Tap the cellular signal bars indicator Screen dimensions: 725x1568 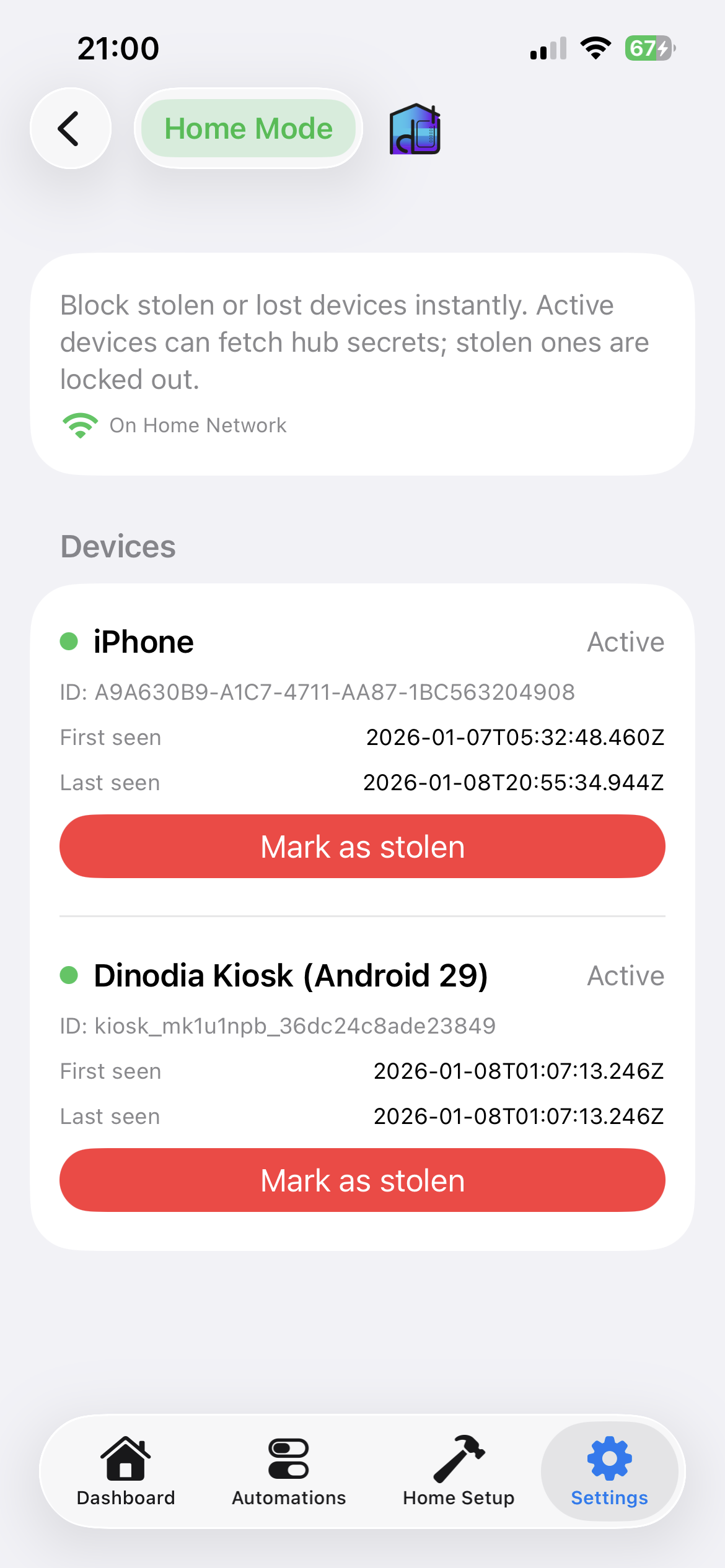point(548,48)
